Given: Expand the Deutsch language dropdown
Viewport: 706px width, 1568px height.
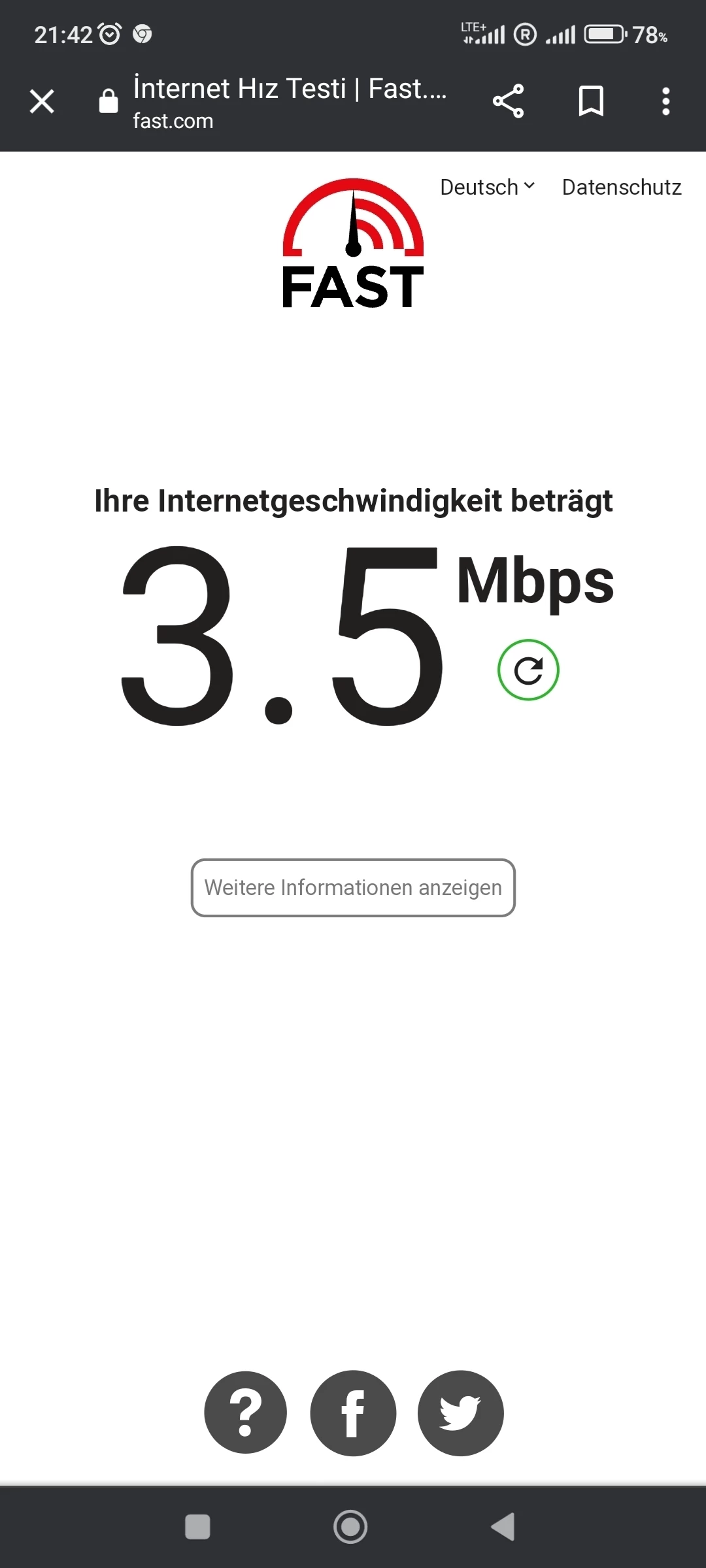Looking at the screenshot, I should [488, 188].
